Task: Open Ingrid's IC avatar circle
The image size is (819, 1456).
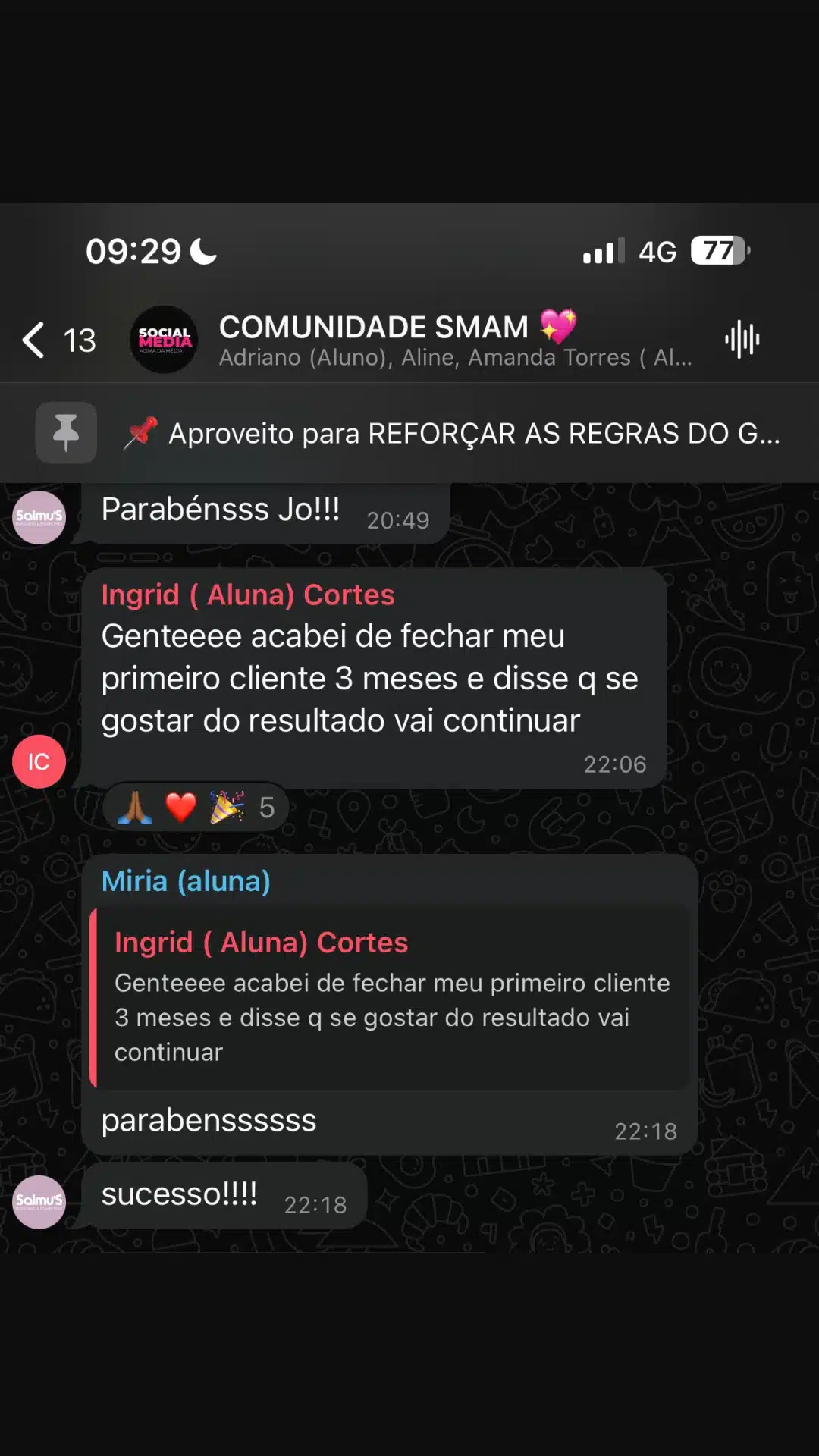Action: 39,761
